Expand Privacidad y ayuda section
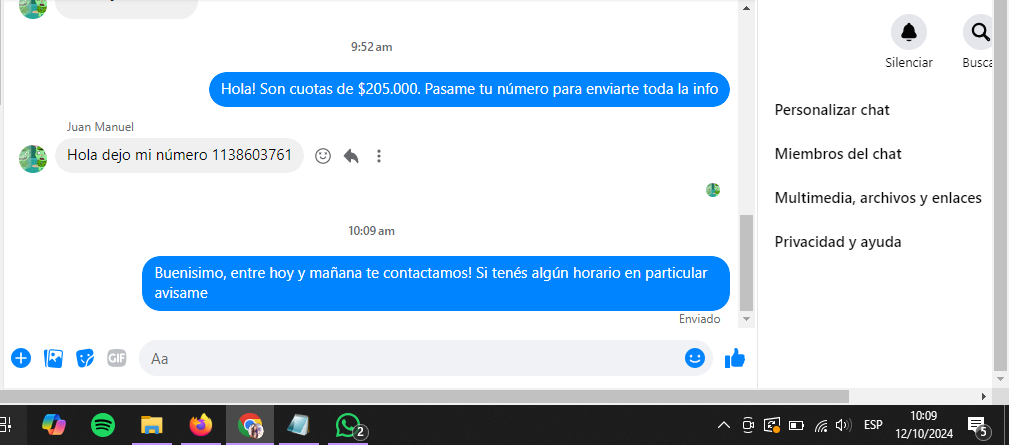 838,242
